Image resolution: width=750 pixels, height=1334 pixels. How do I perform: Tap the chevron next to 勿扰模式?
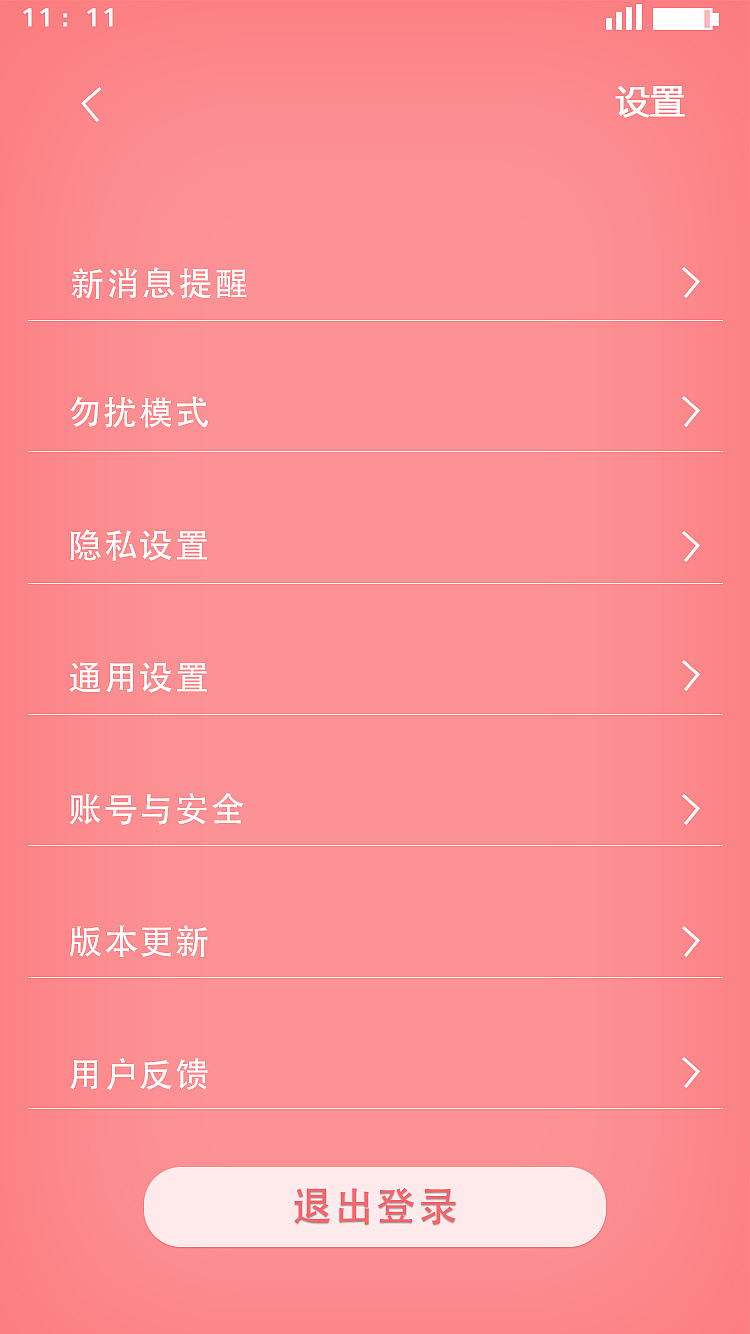coord(690,411)
